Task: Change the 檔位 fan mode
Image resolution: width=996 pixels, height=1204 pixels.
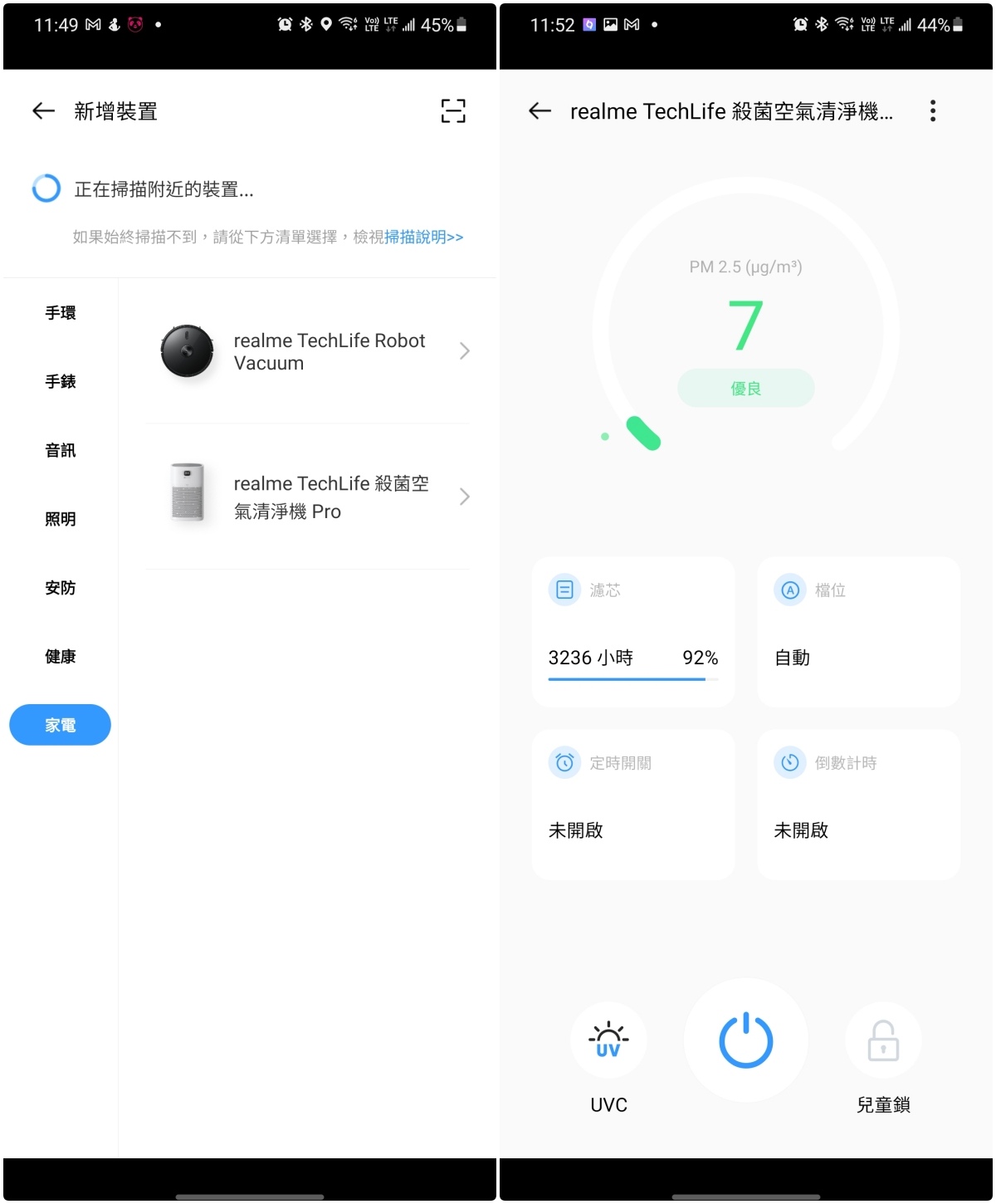Action: click(858, 632)
